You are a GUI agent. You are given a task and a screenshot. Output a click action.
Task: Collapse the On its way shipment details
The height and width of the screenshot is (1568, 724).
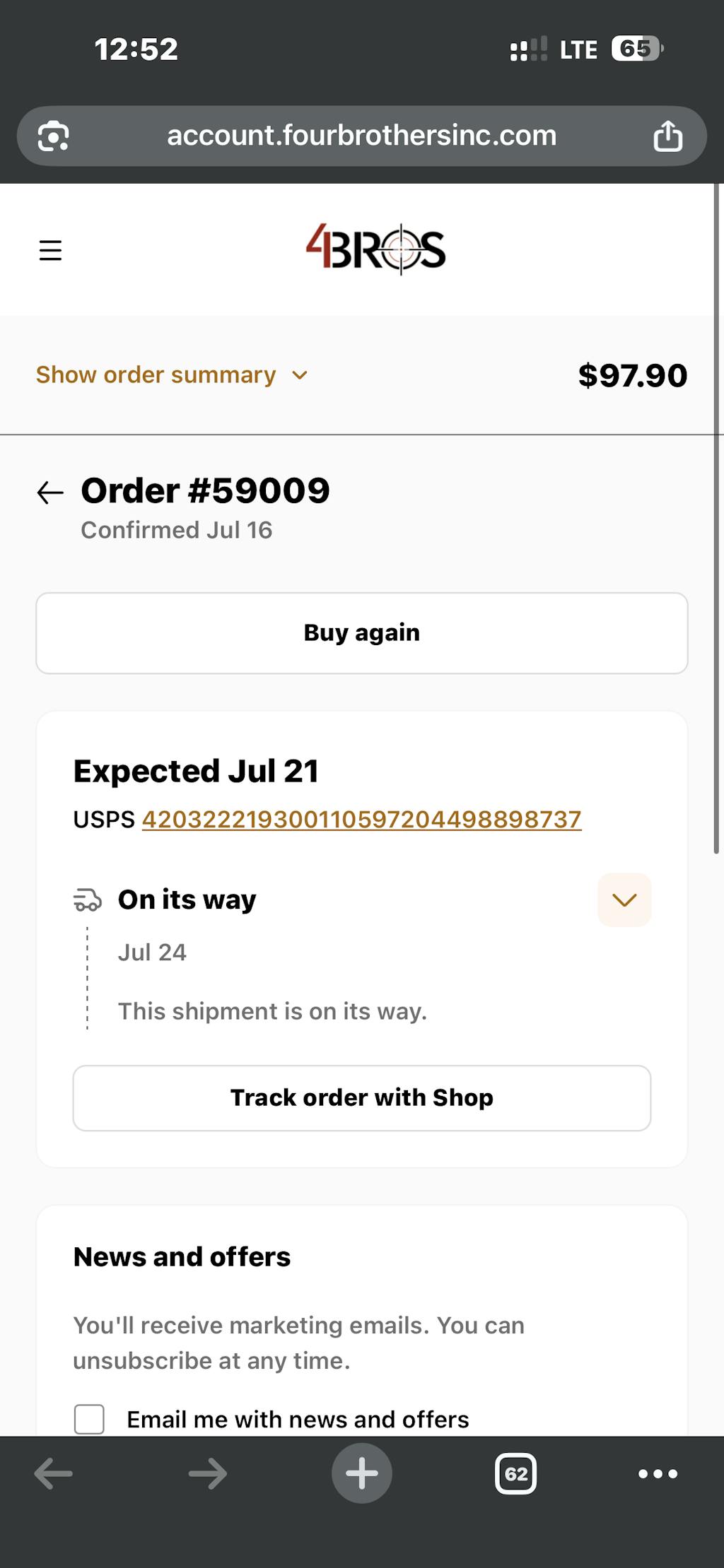click(x=624, y=900)
